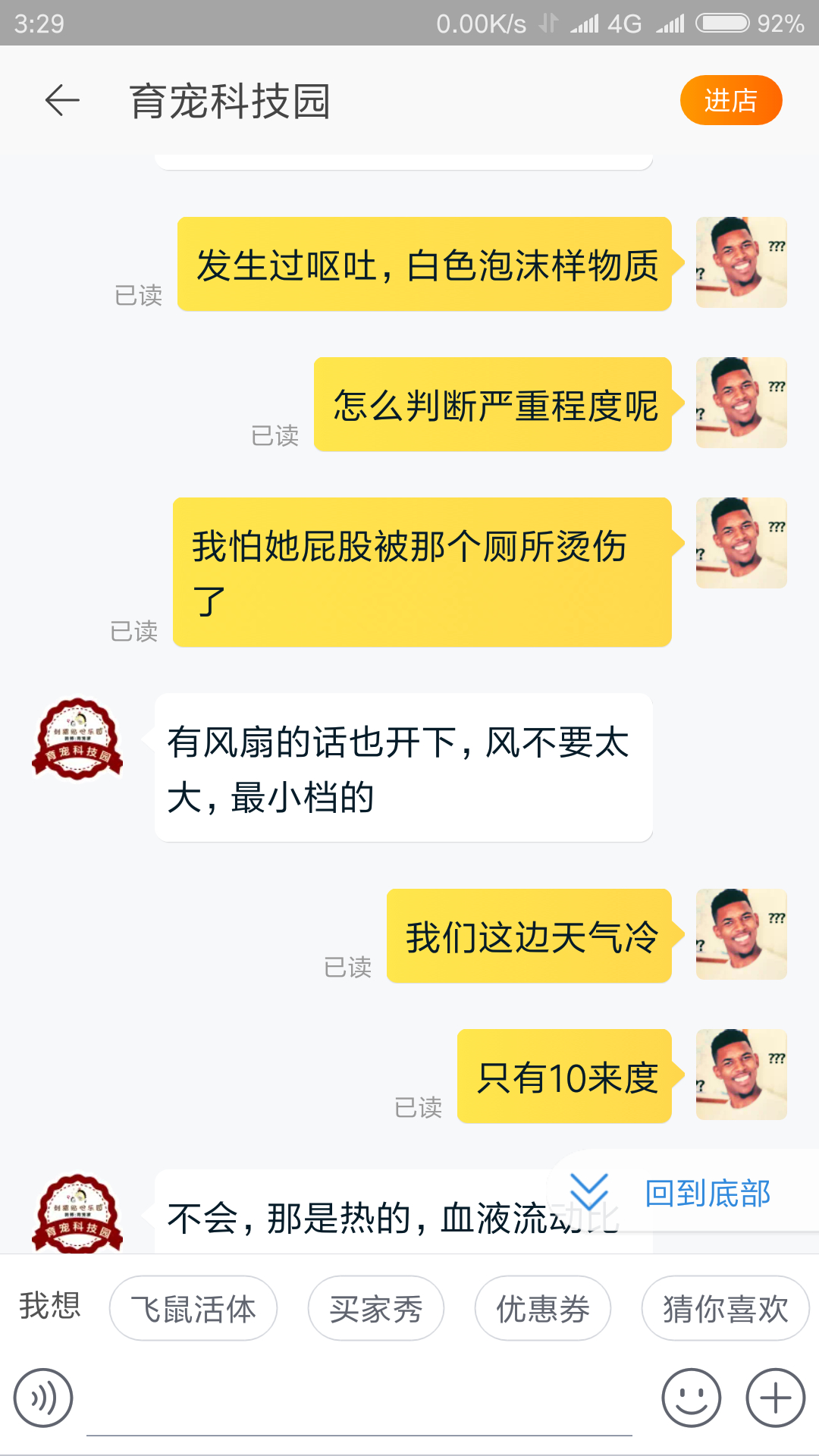Select the 飞鼠活体 quick chip
The height and width of the screenshot is (1456, 819).
click(193, 1309)
